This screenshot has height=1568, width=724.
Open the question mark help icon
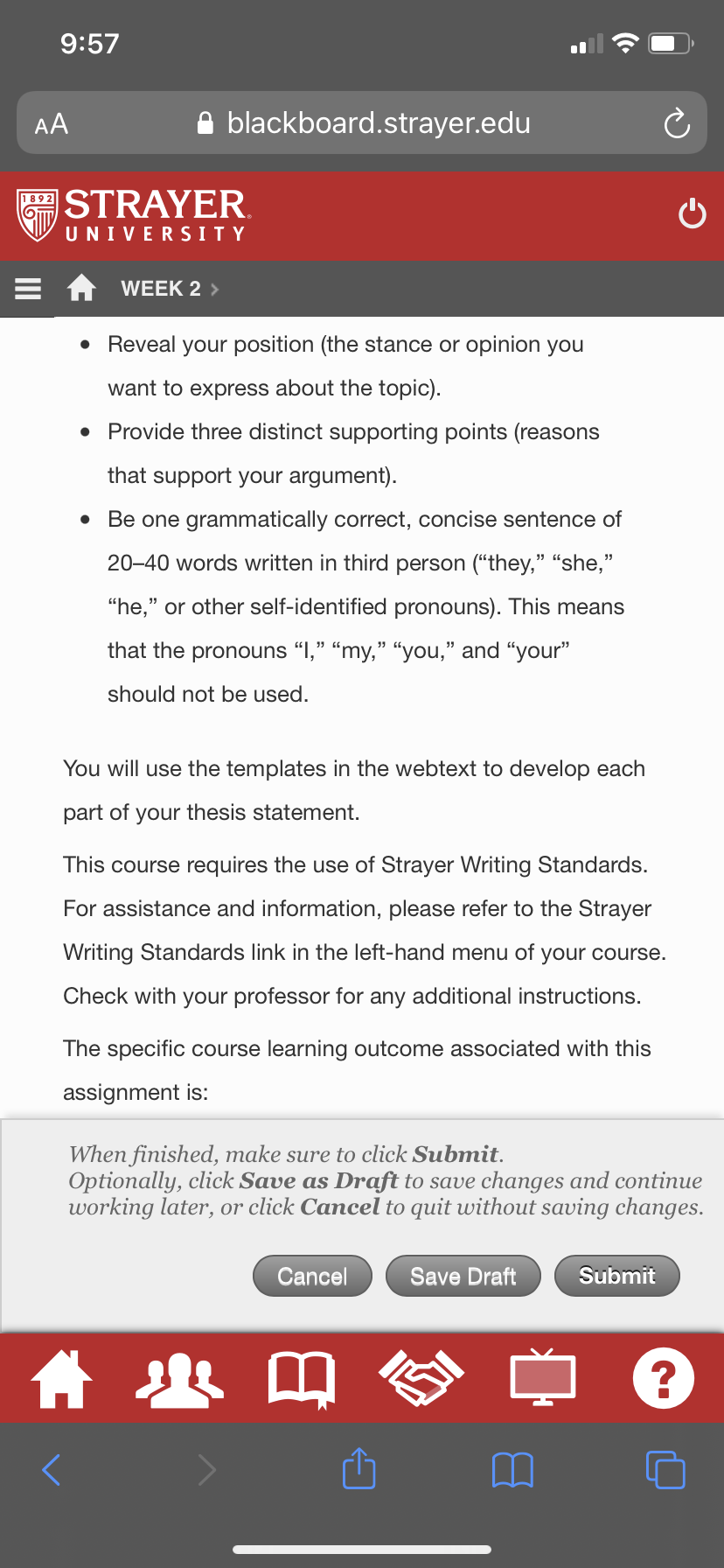tap(663, 1378)
